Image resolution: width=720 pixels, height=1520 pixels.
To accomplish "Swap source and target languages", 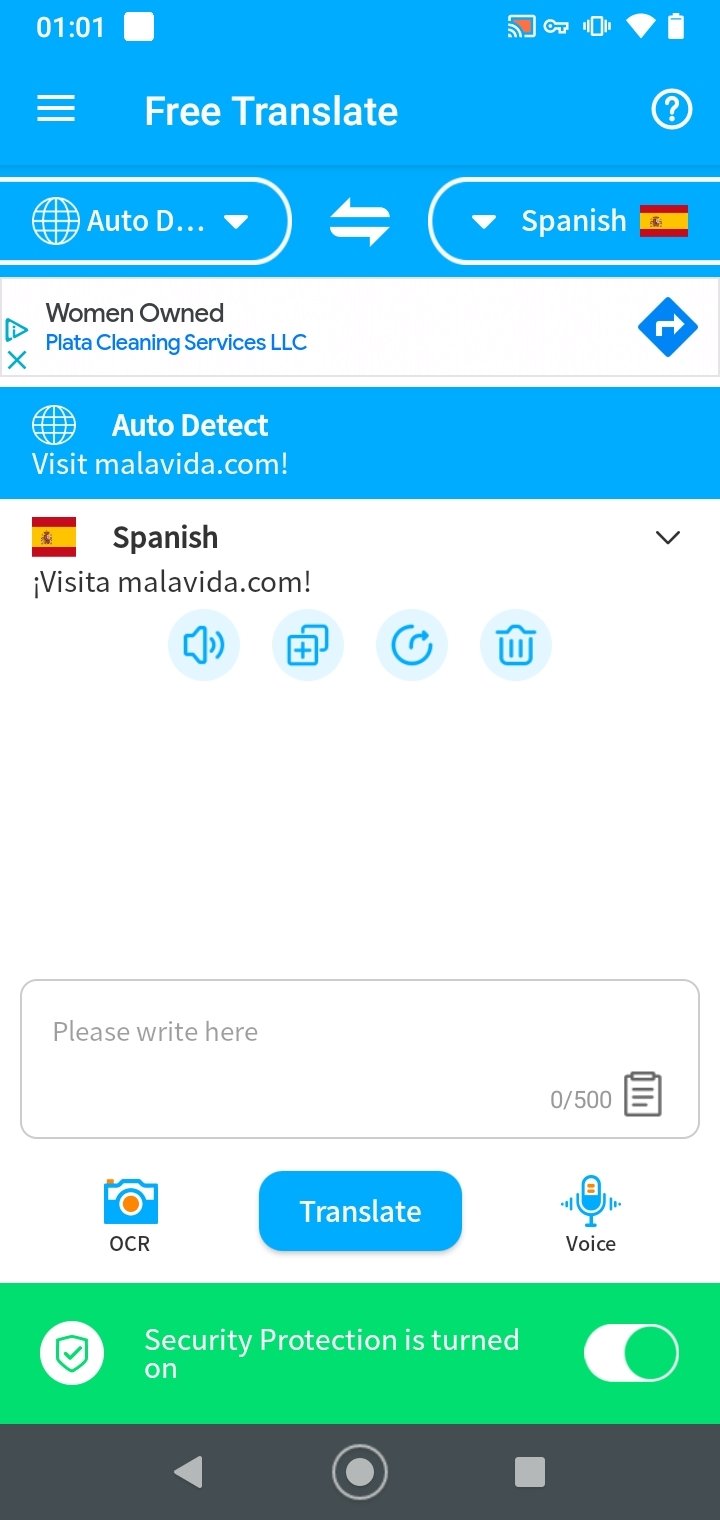I will pyautogui.click(x=360, y=221).
